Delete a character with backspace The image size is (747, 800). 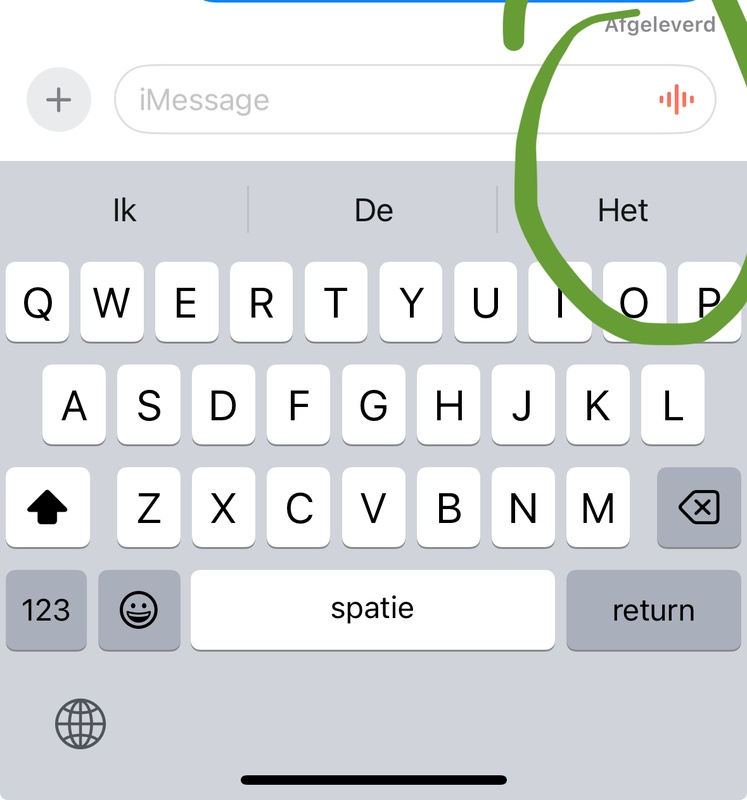click(698, 509)
